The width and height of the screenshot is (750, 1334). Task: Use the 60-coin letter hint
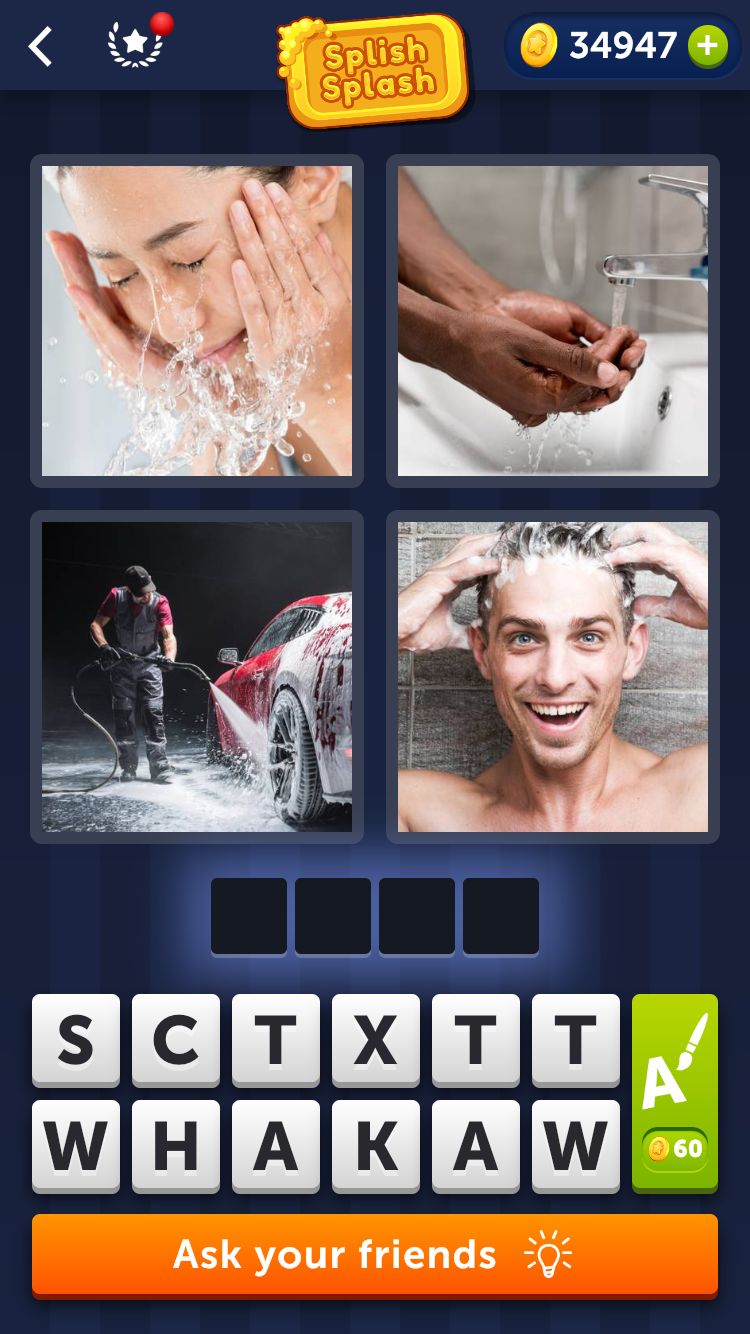click(675, 1092)
